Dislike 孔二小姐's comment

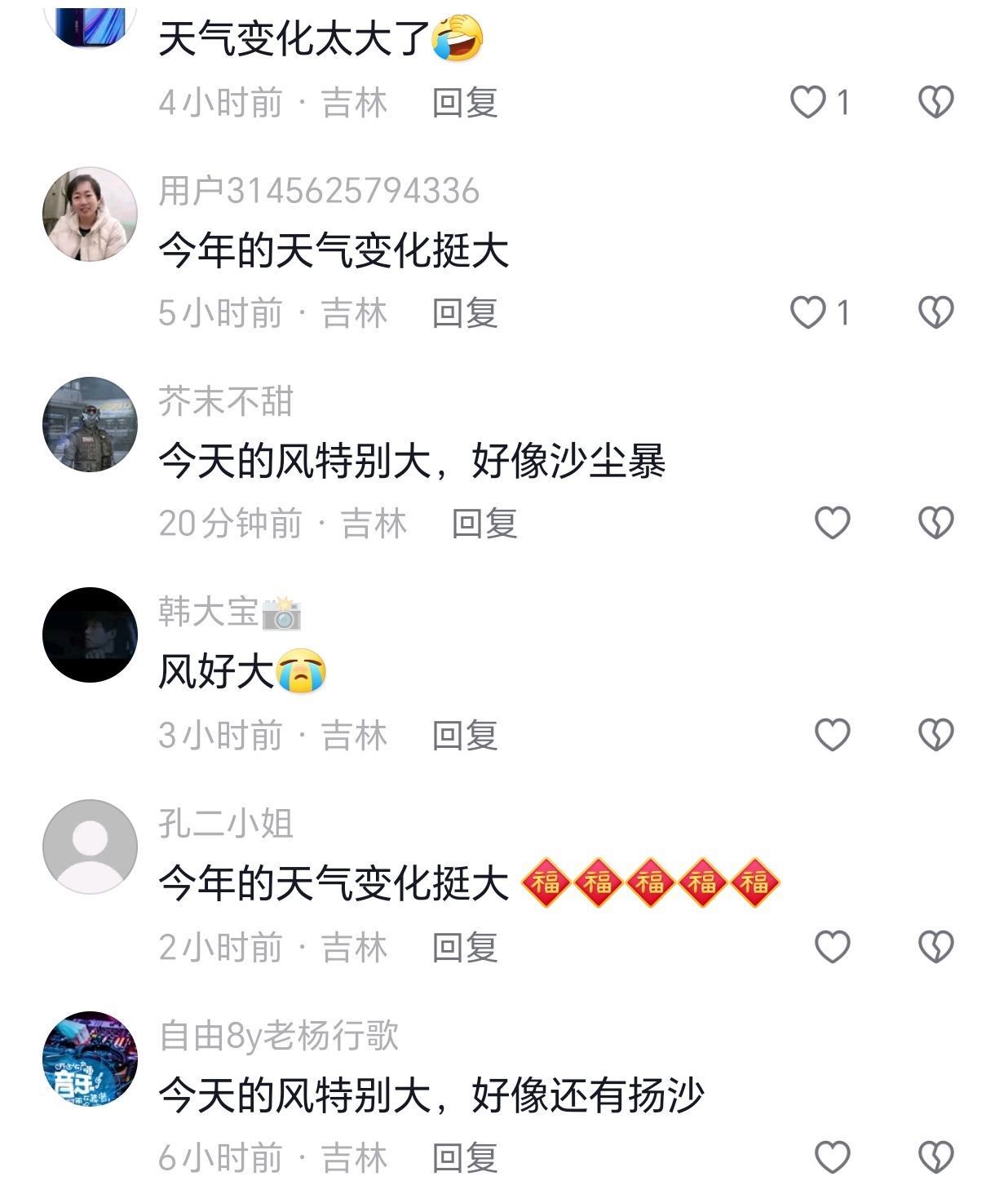coord(935,947)
